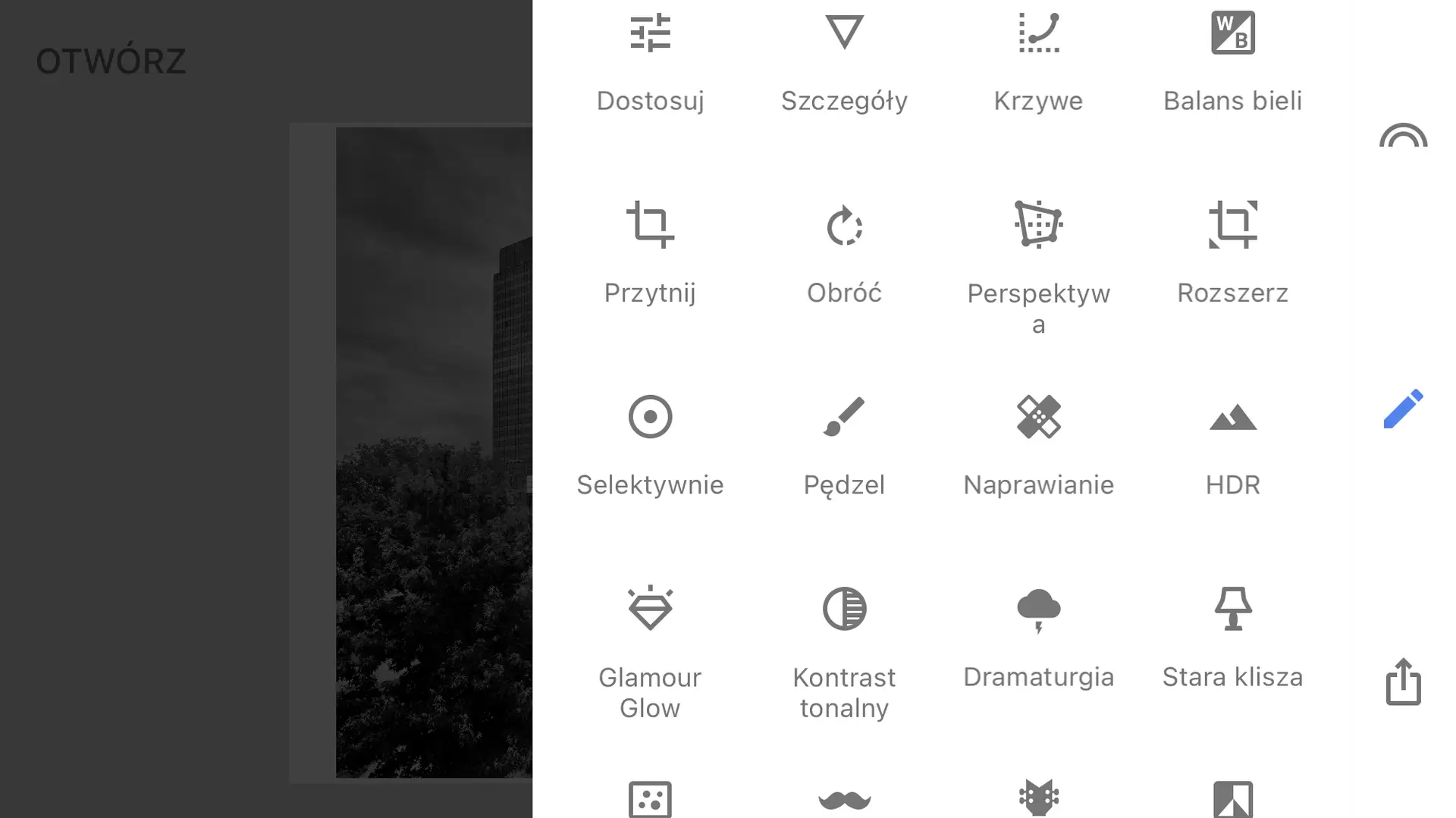Viewport: 1456px width, 818px height.
Task: Apply the HDR filter tool
Action: 1232,444
